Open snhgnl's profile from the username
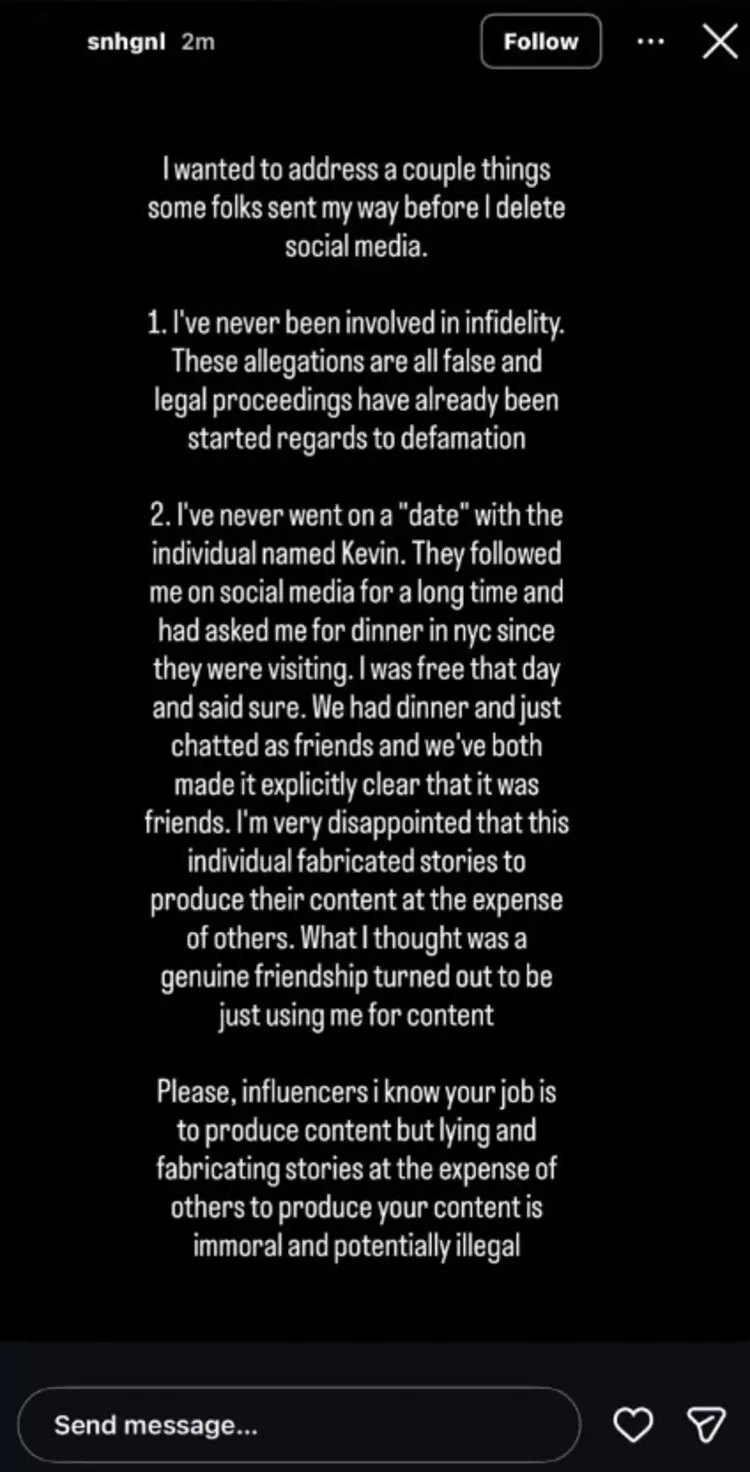Viewport: 750px width, 1472px height. coord(126,42)
